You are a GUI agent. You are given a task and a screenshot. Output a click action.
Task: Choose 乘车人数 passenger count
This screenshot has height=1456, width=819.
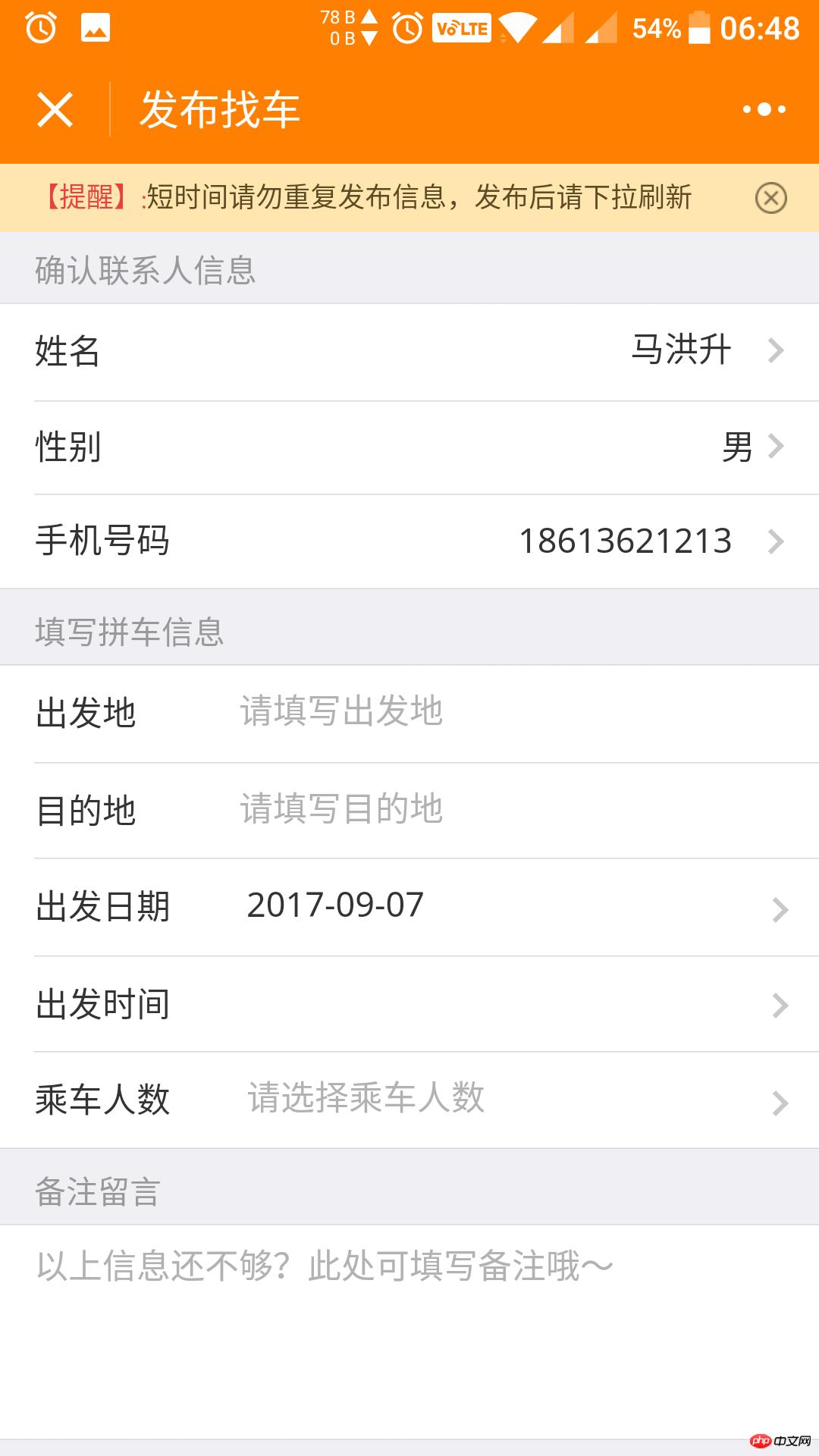[x=409, y=1100]
